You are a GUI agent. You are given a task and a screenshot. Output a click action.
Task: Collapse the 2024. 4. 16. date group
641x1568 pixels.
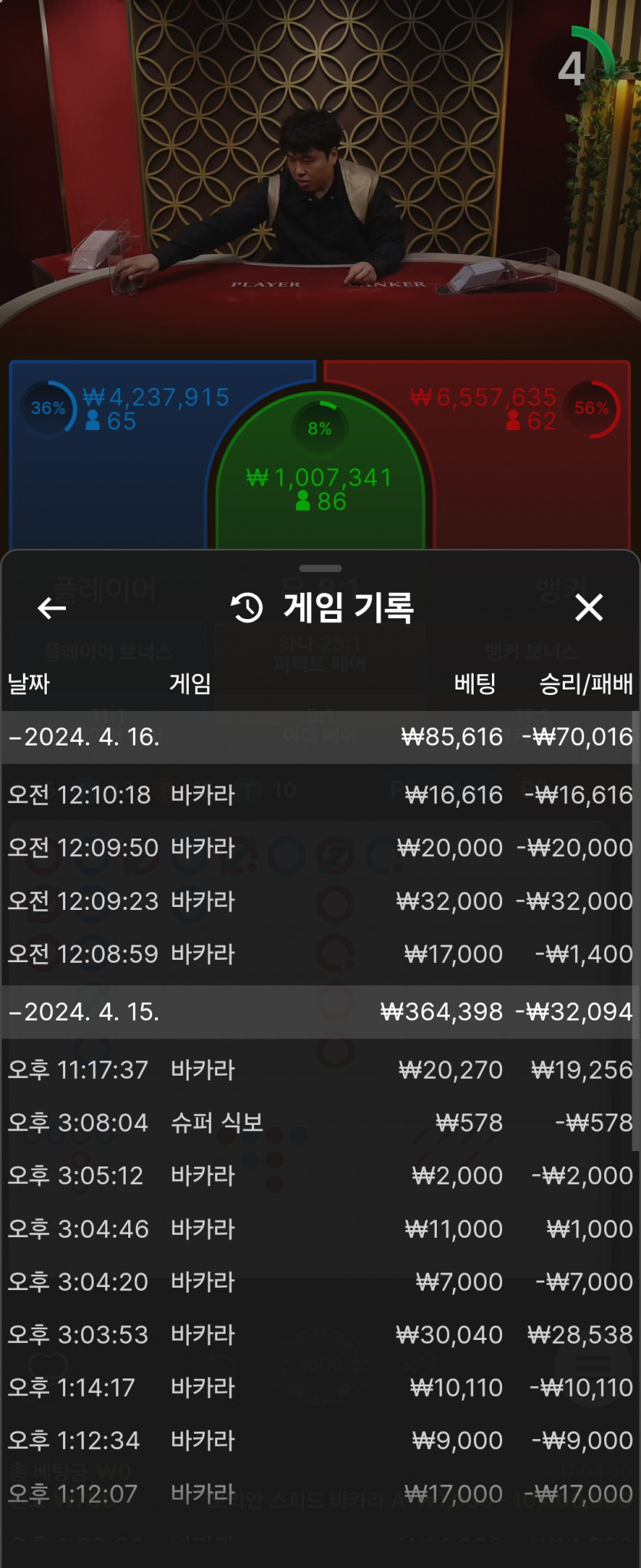tap(84, 737)
